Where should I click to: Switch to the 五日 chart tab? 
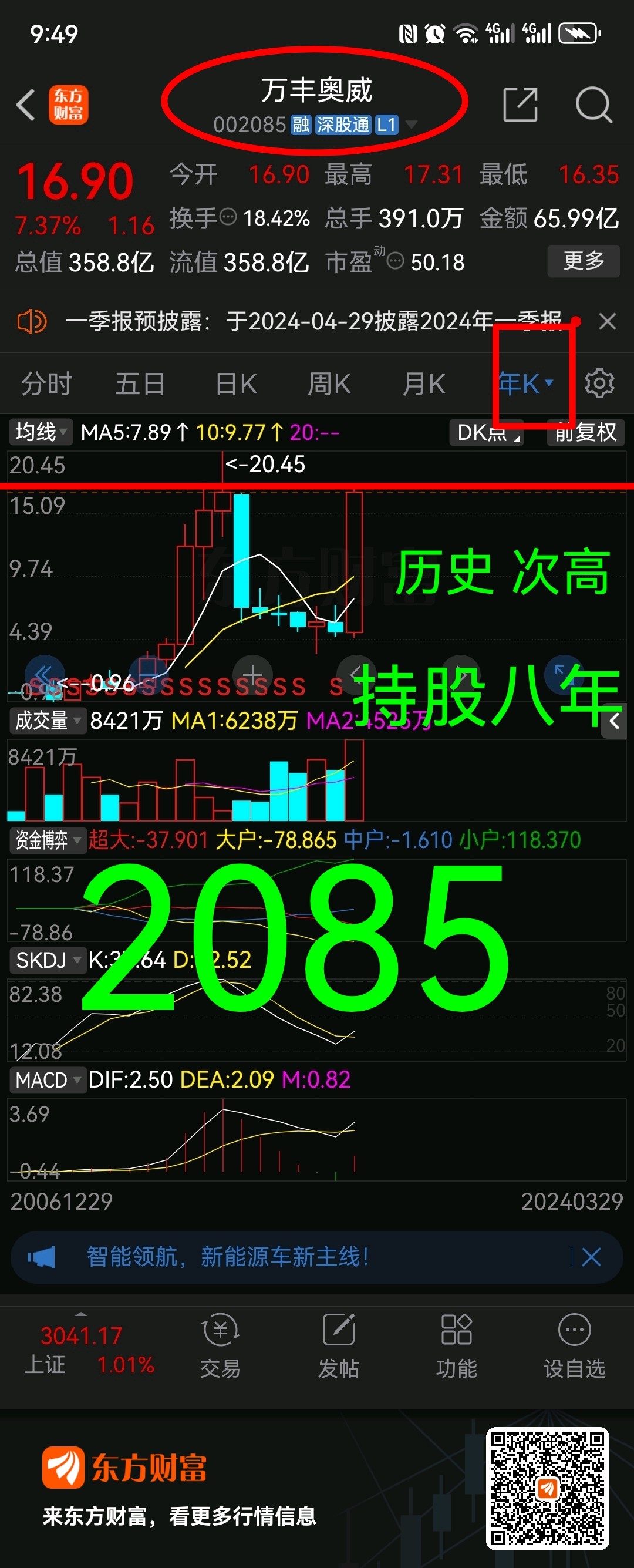[140, 384]
